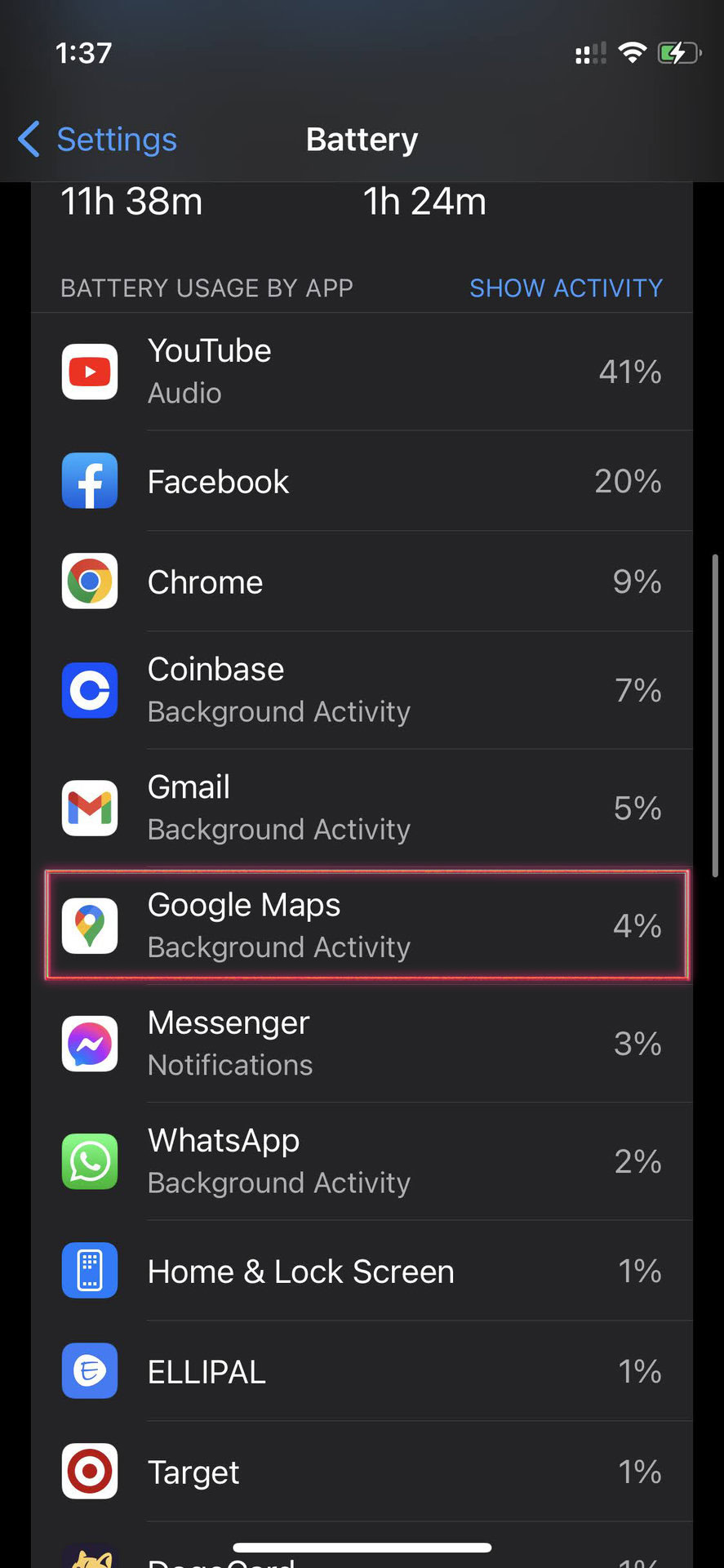
Task: Tap the Google Maps row
Action: pos(362,925)
